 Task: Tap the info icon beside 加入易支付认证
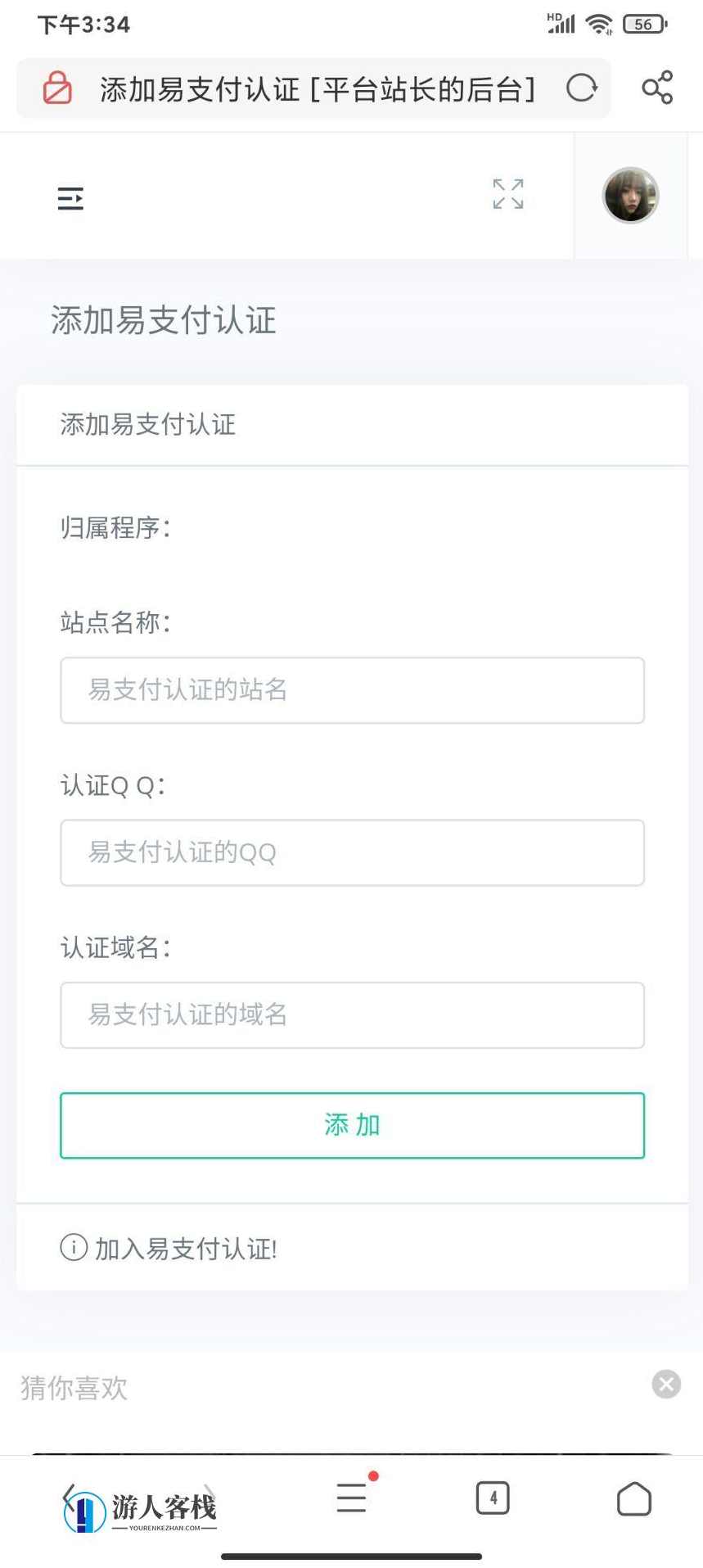coord(74,1247)
